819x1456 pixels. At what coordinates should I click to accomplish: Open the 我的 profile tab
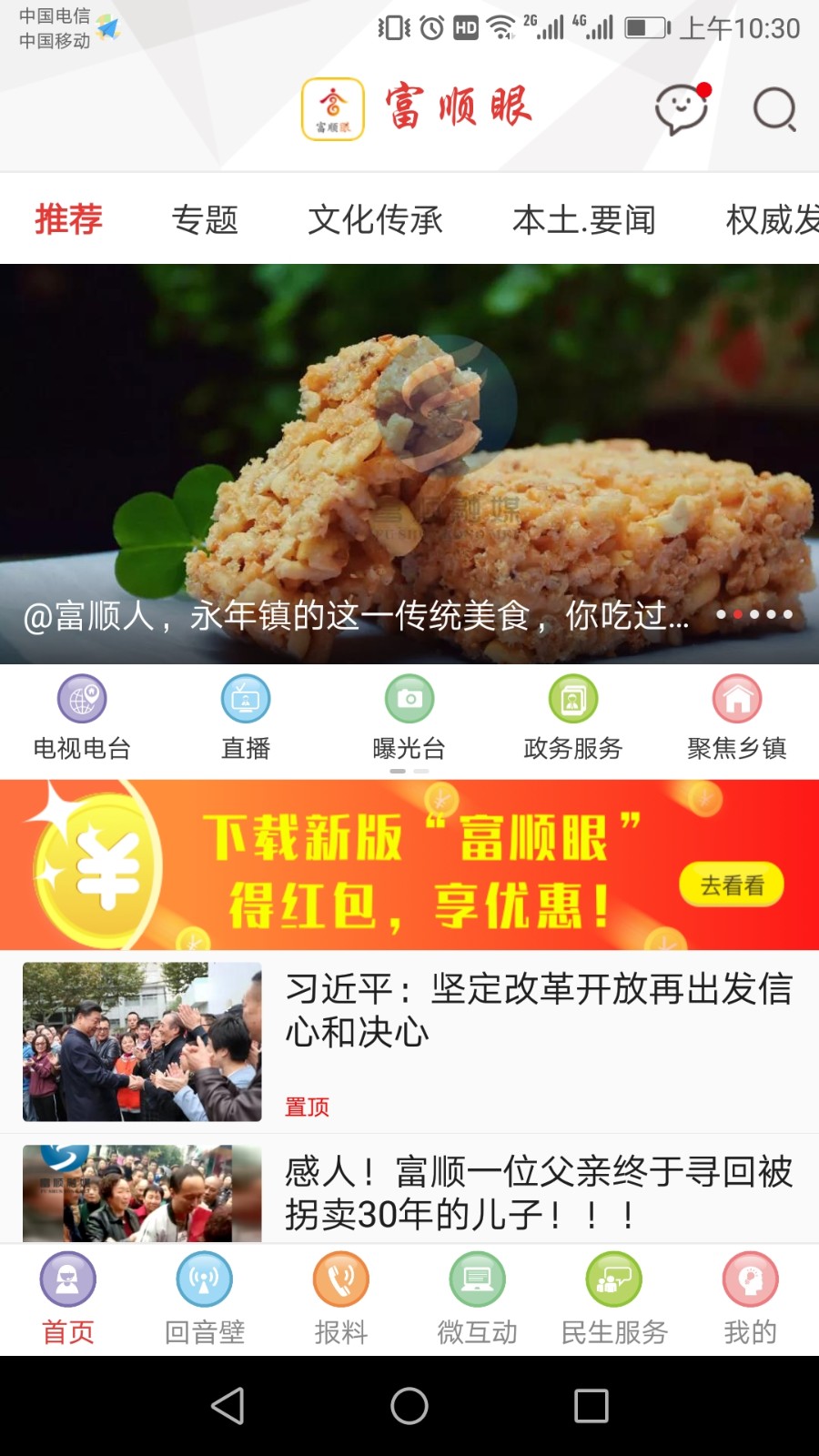(x=751, y=1299)
